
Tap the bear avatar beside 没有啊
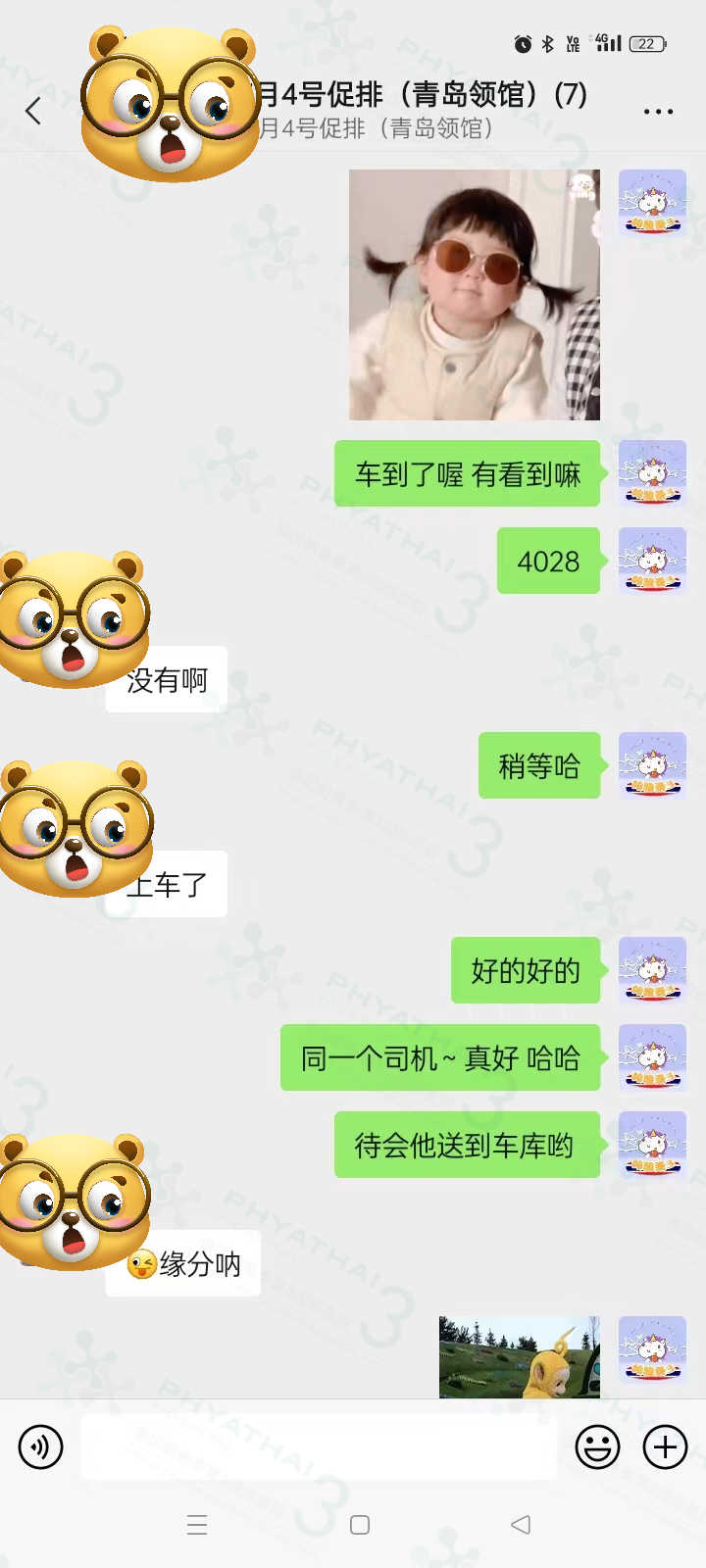(74, 619)
